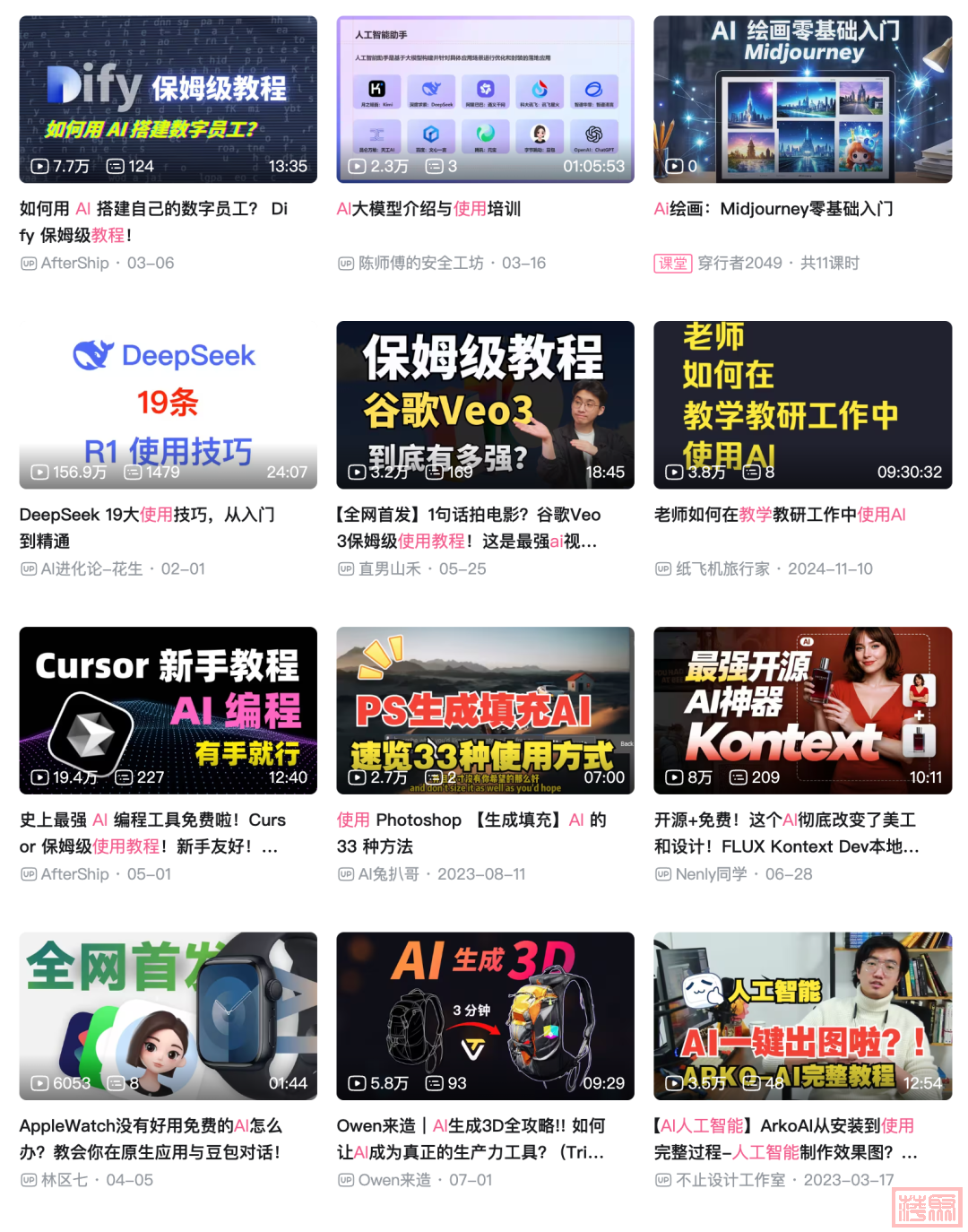Open the Cursor 新手教程 video
The width and height of the screenshot is (968, 1232).
(x=168, y=710)
